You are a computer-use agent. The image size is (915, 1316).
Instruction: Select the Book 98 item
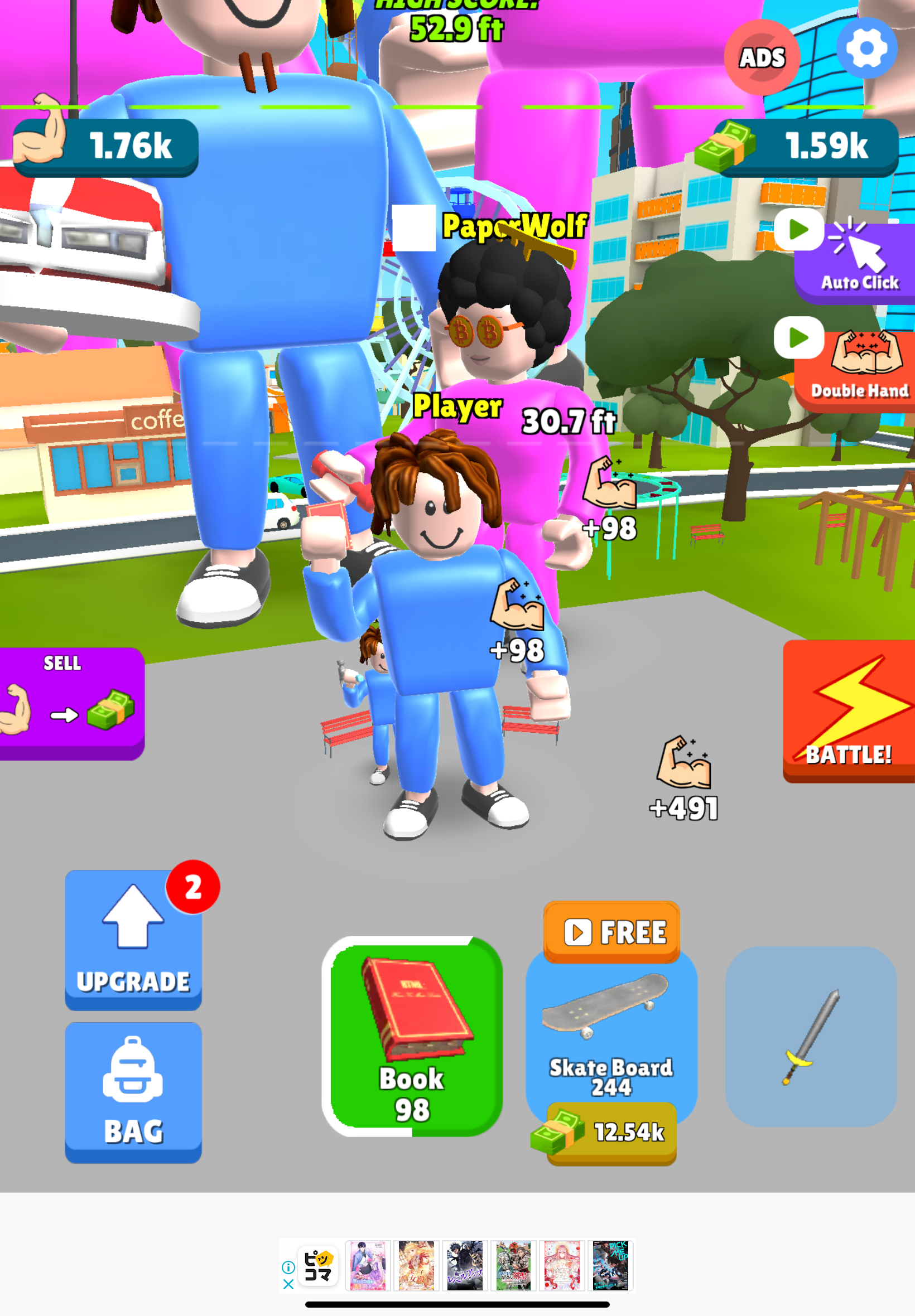[x=412, y=1037]
